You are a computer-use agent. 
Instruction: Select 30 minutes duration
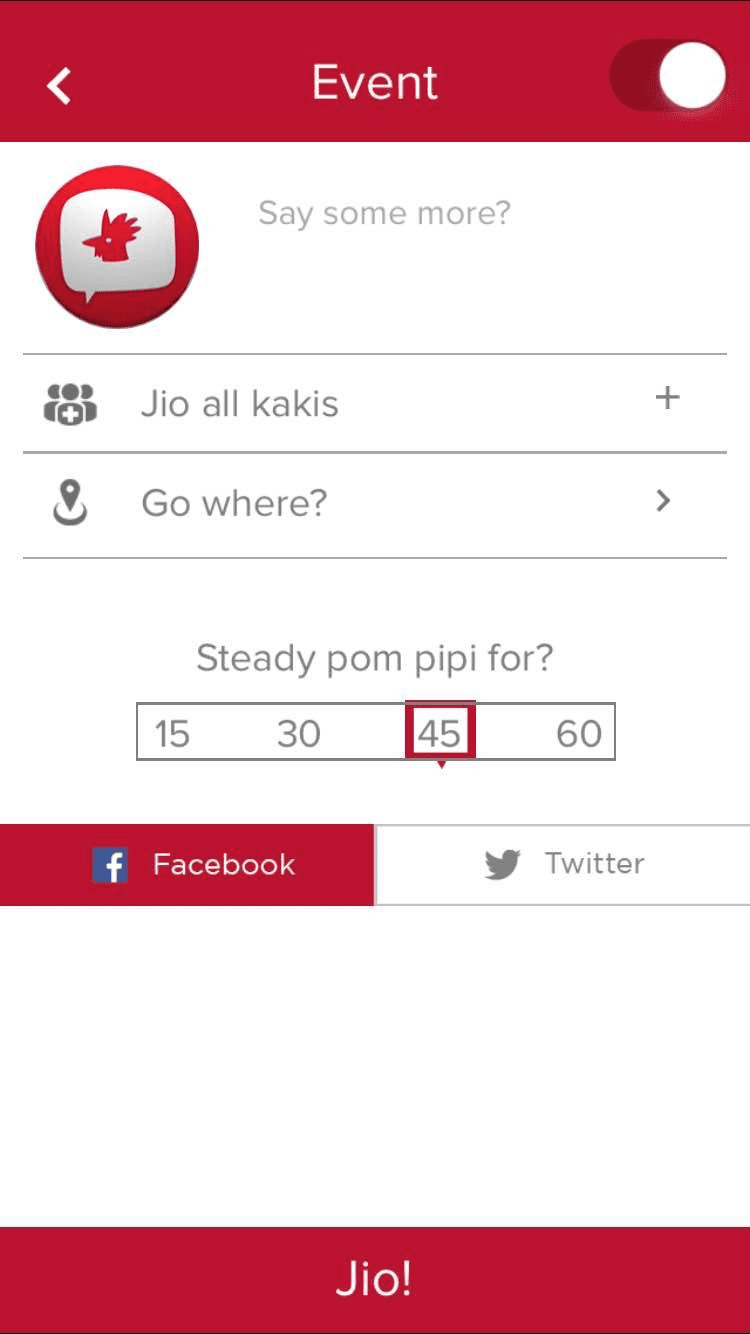point(298,733)
